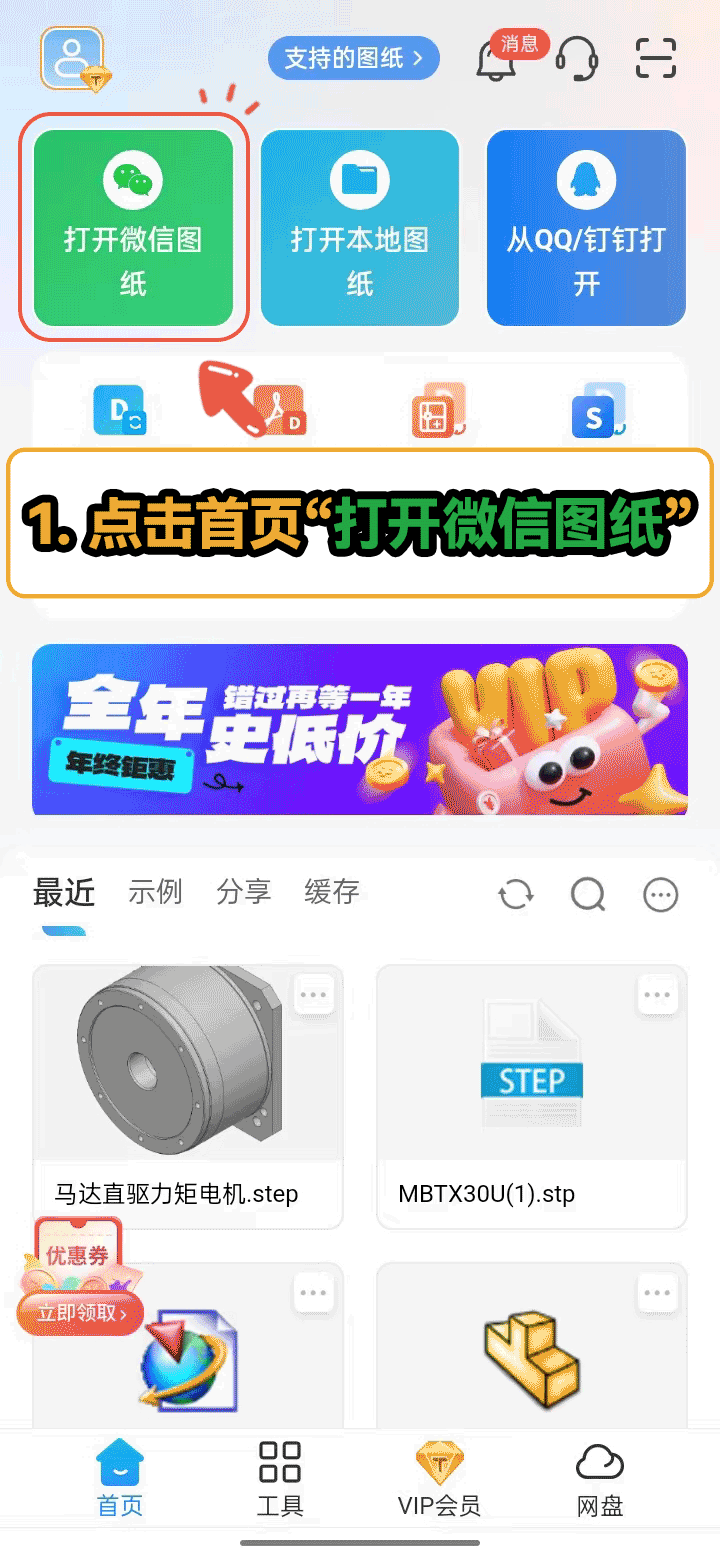This screenshot has height=1560, width=720.
Task: Refresh the recent files list
Action: tap(516, 895)
